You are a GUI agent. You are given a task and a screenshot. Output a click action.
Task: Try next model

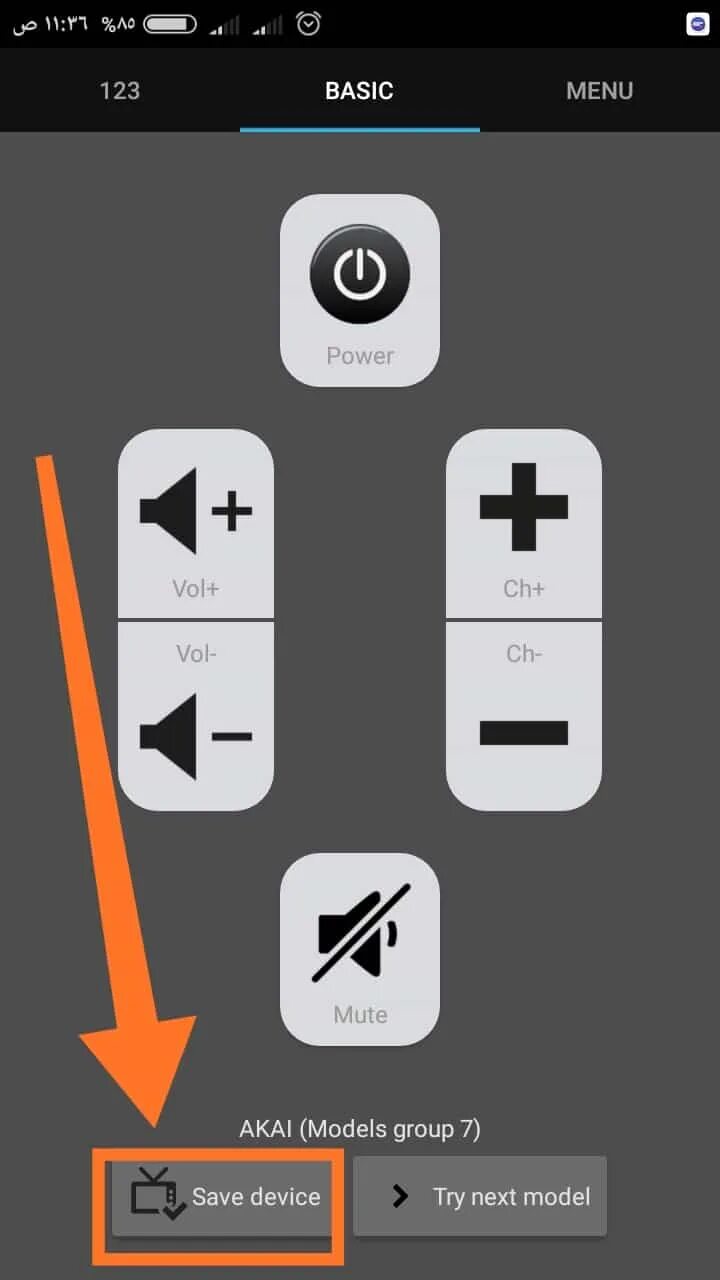click(480, 1196)
